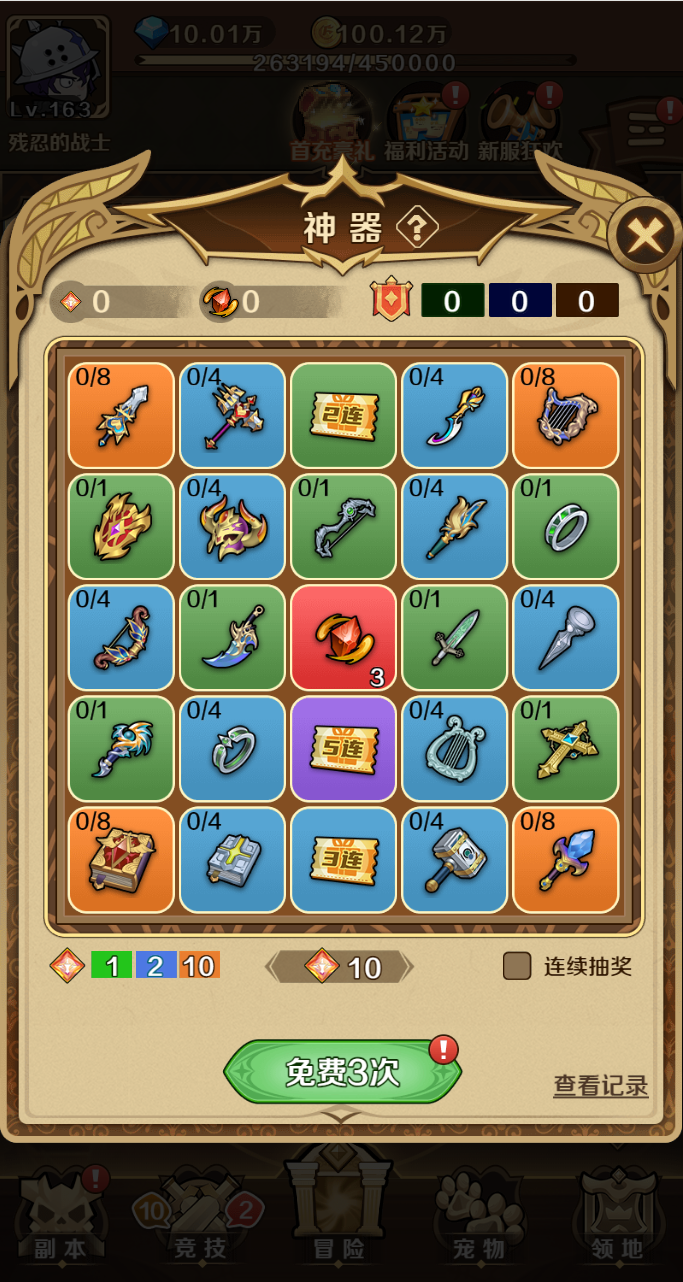Select the 2连 ticket tile
683x1282 pixels.
coord(343,415)
